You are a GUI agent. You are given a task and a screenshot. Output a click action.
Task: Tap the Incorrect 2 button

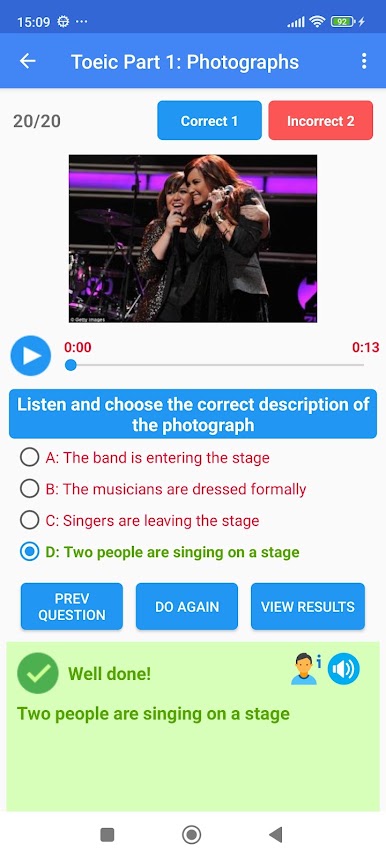[320, 120]
